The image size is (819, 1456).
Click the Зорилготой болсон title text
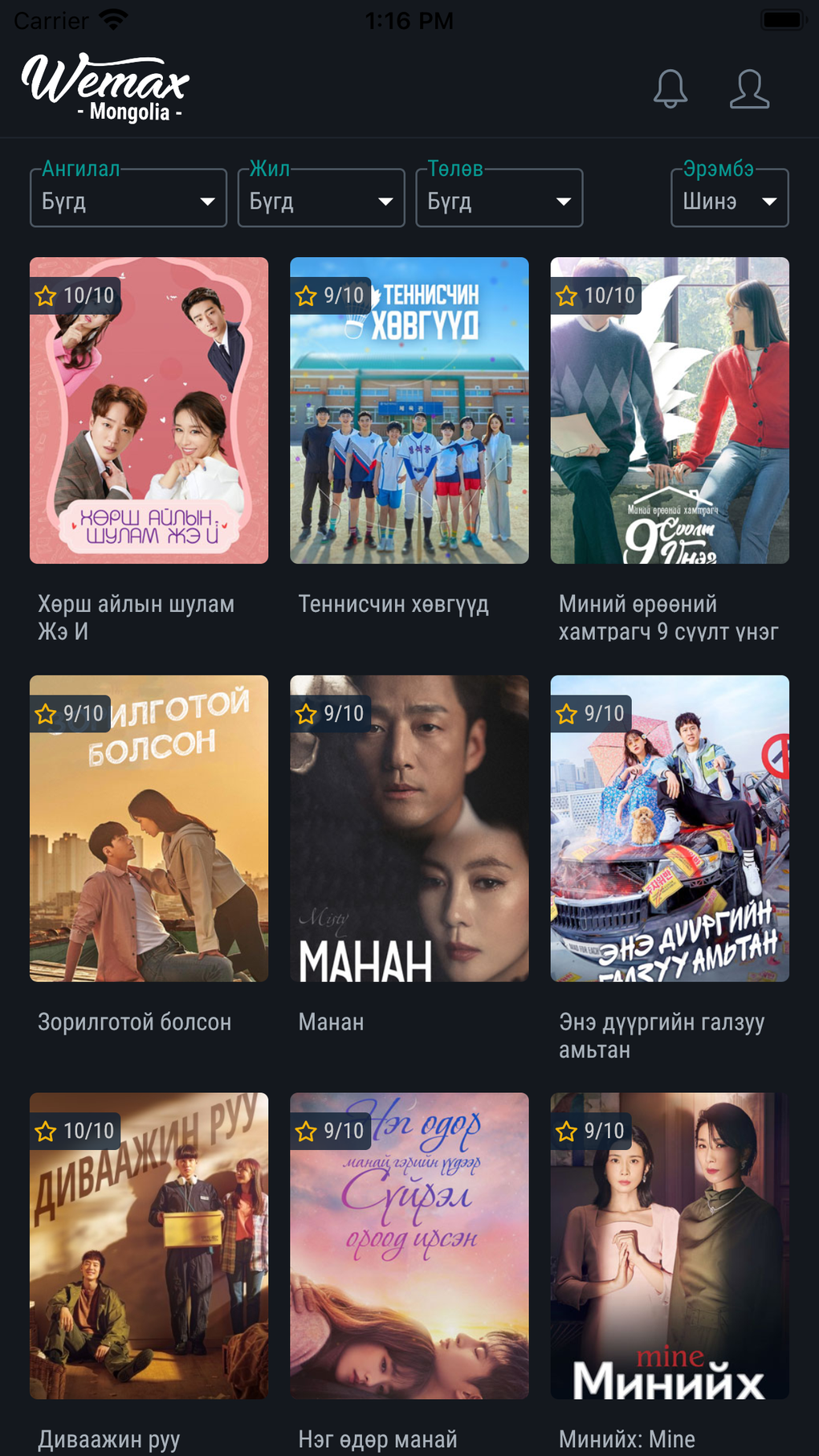[135, 1022]
